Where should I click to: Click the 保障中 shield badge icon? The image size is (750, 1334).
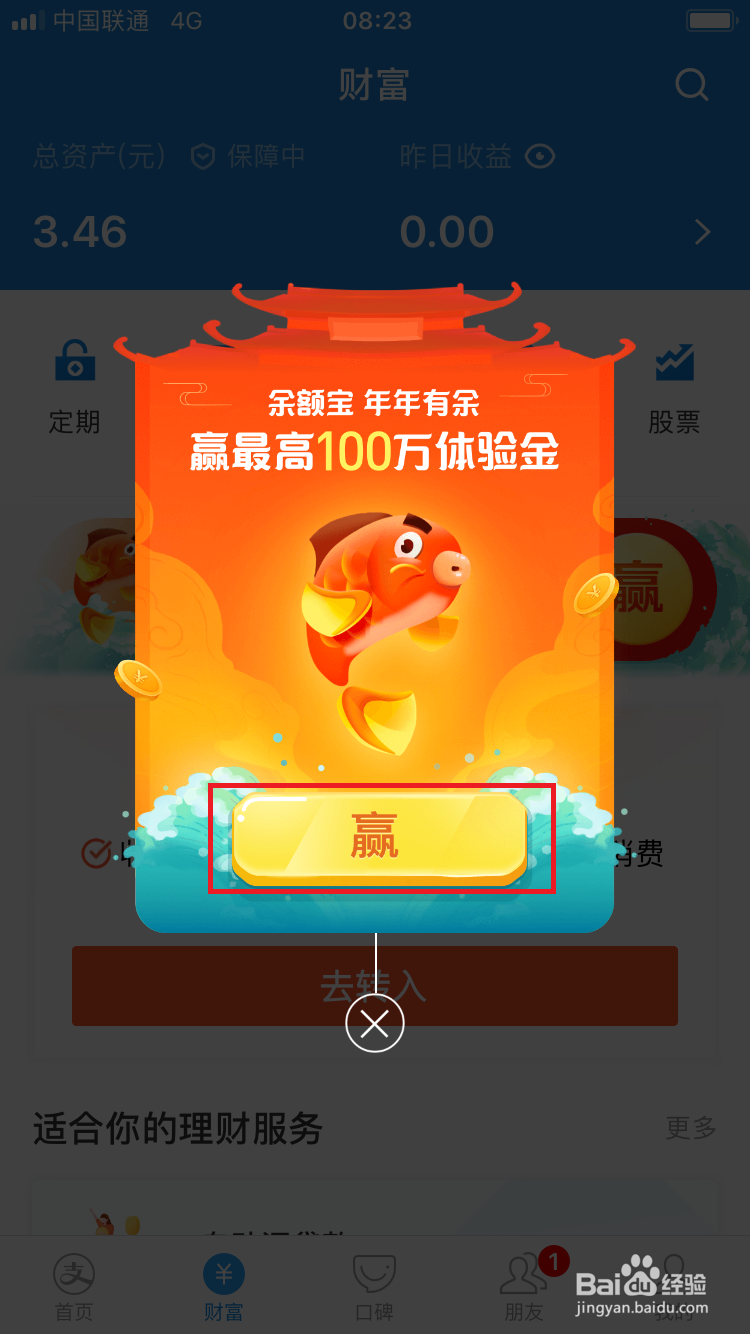204,156
